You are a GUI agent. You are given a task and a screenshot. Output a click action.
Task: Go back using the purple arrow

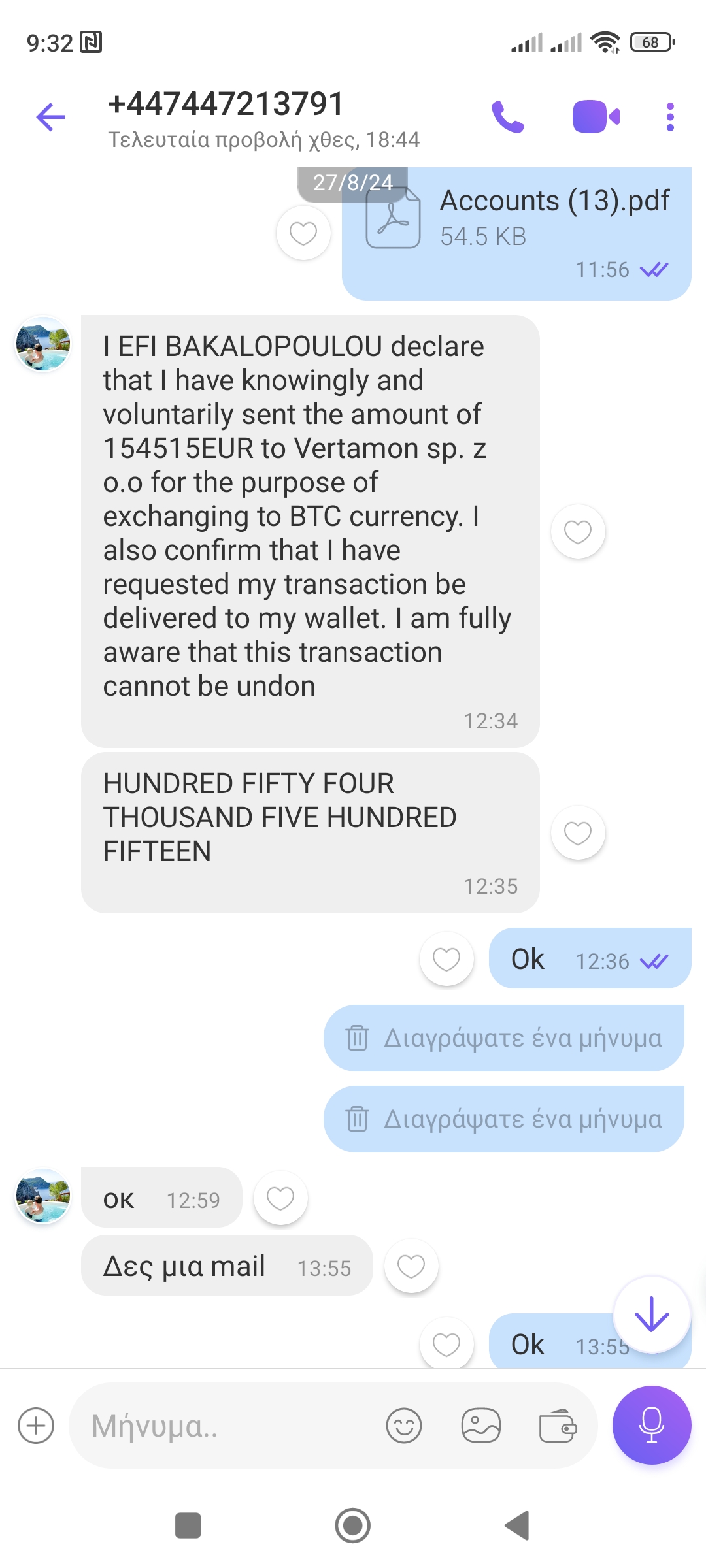pyautogui.click(x=51, y=118)
